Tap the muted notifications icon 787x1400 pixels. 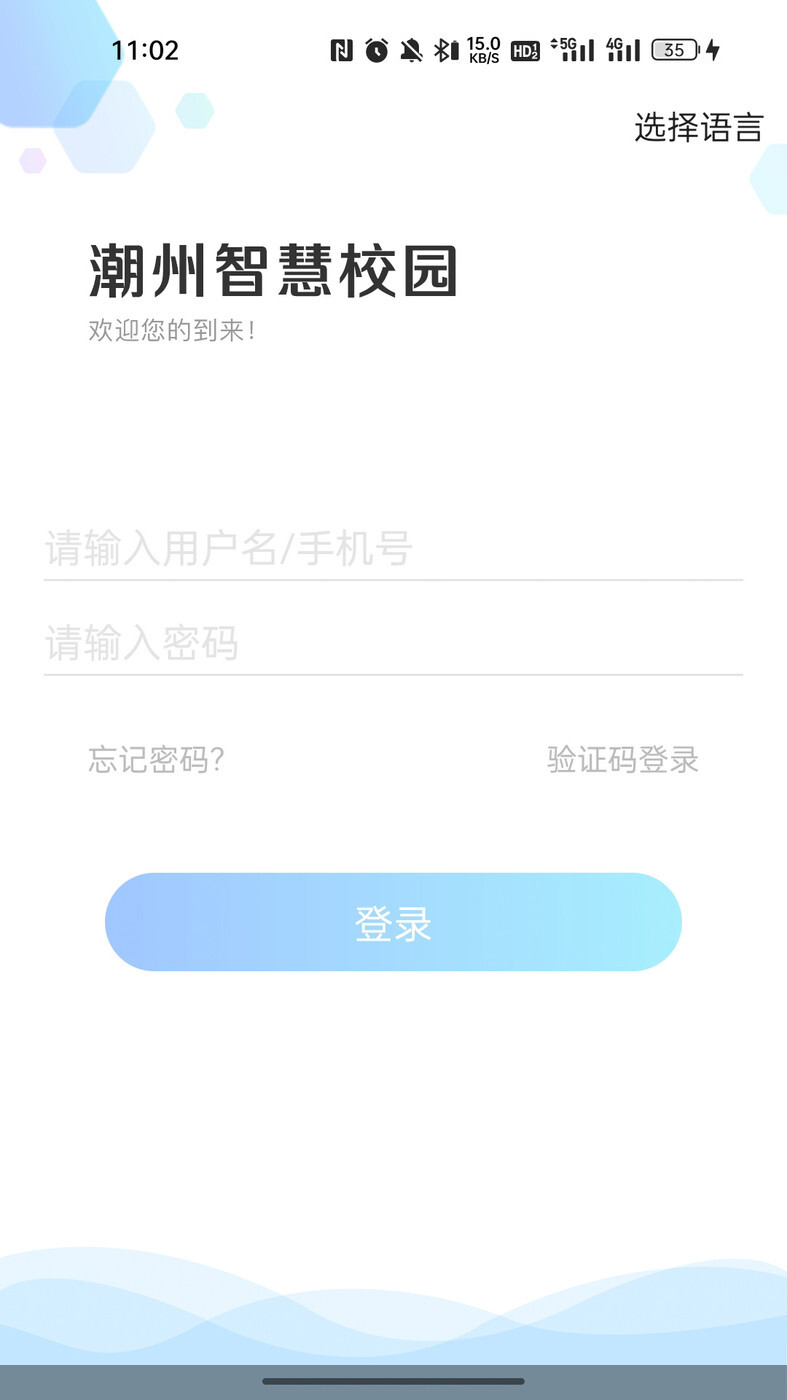point(411,50)
